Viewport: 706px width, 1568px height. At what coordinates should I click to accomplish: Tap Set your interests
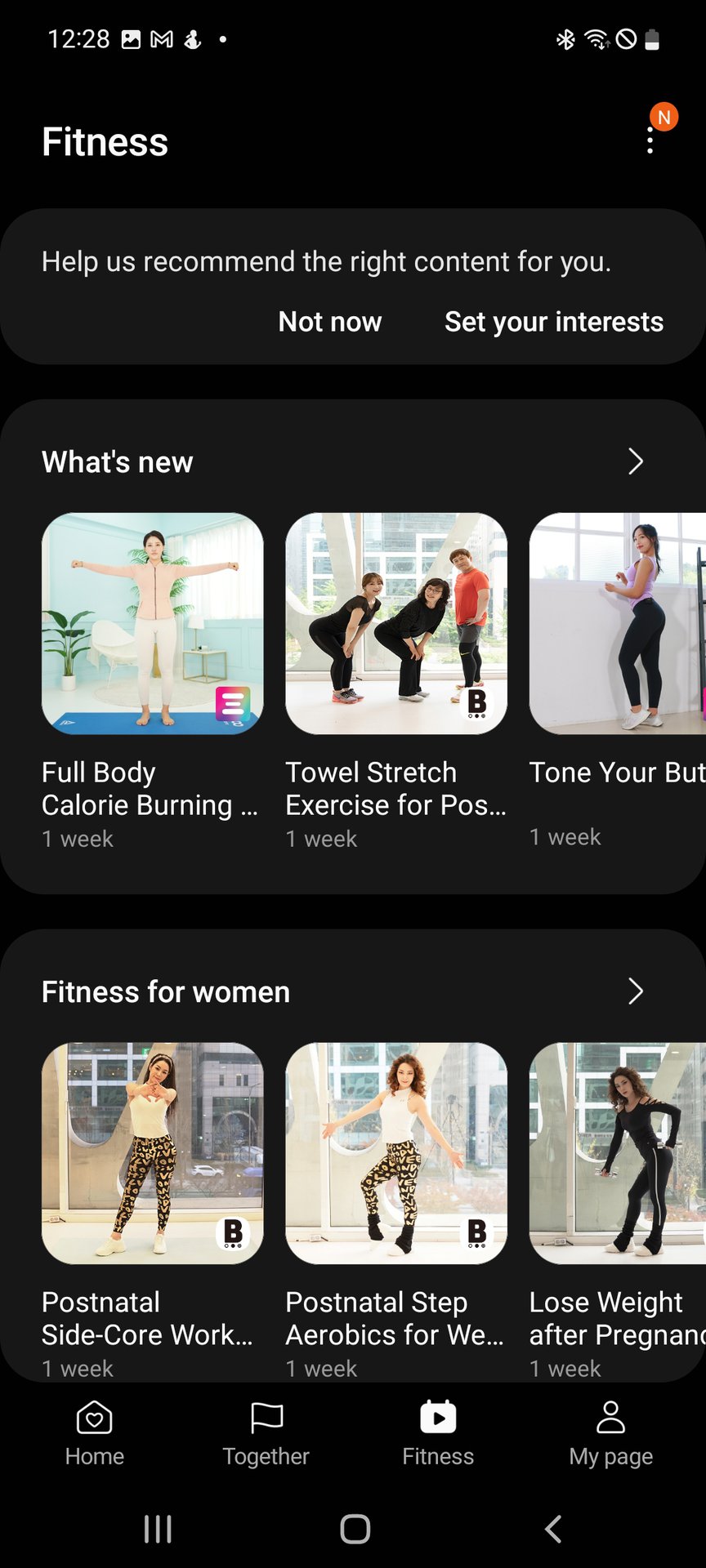(x=553, y=322)
